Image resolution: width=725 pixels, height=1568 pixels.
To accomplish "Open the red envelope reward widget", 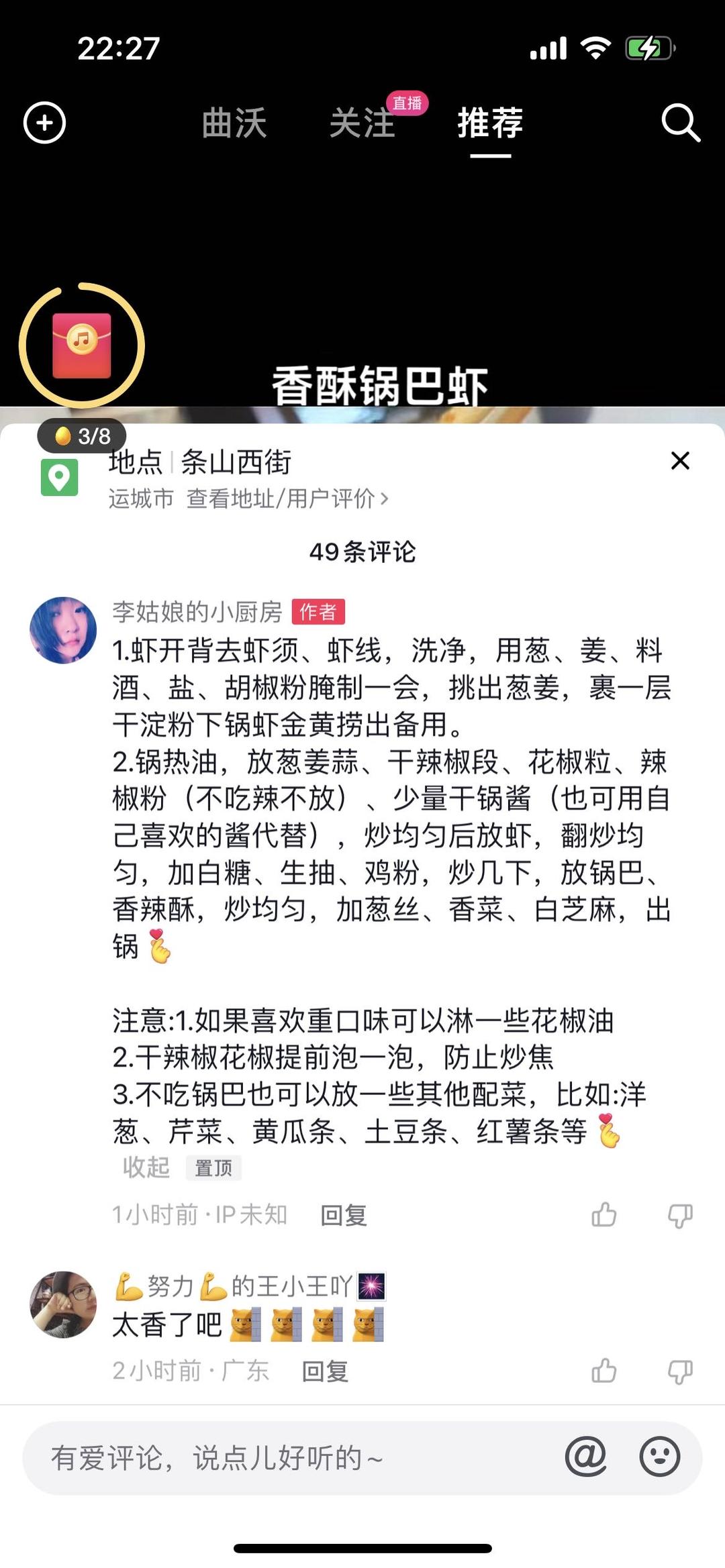I will point(82,346).
